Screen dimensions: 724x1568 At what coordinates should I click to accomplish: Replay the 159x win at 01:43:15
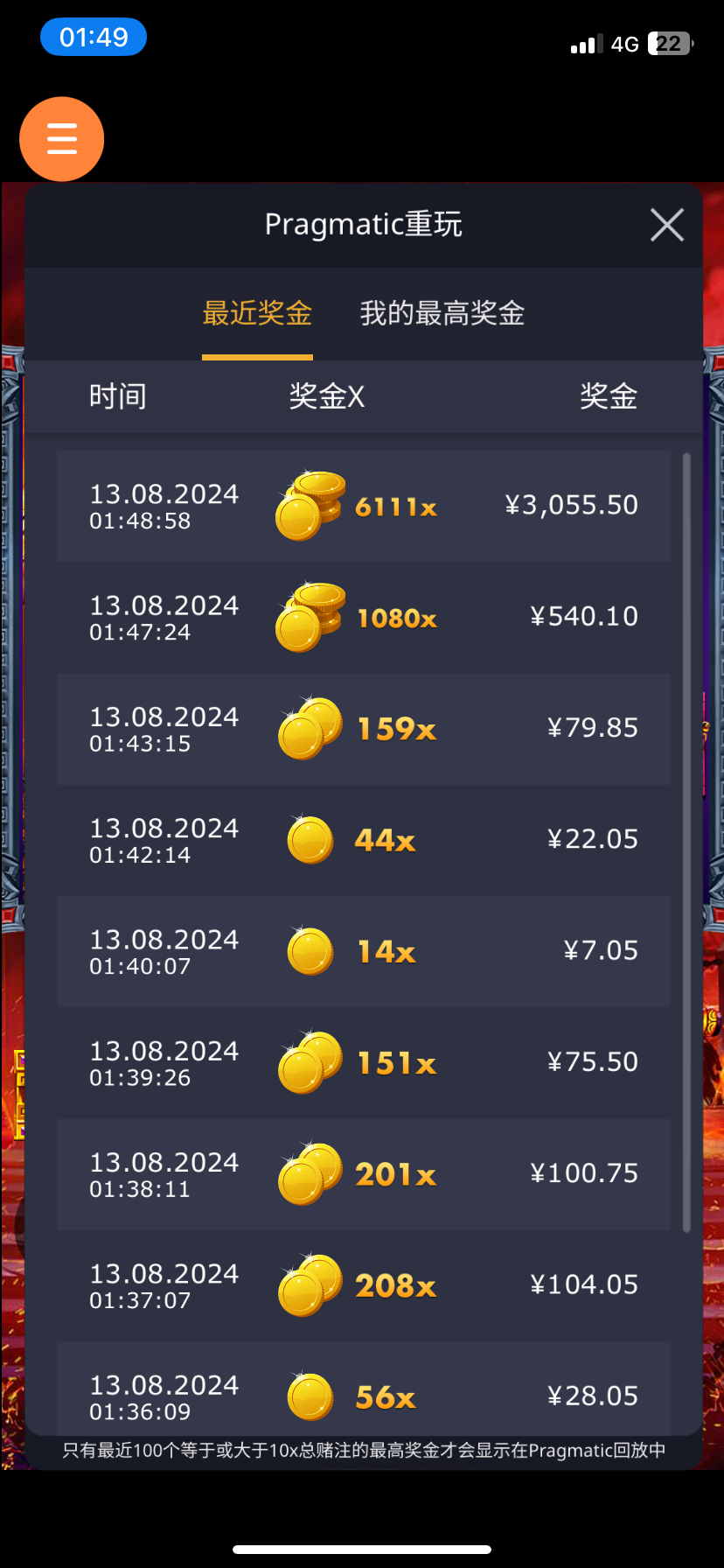364,729
